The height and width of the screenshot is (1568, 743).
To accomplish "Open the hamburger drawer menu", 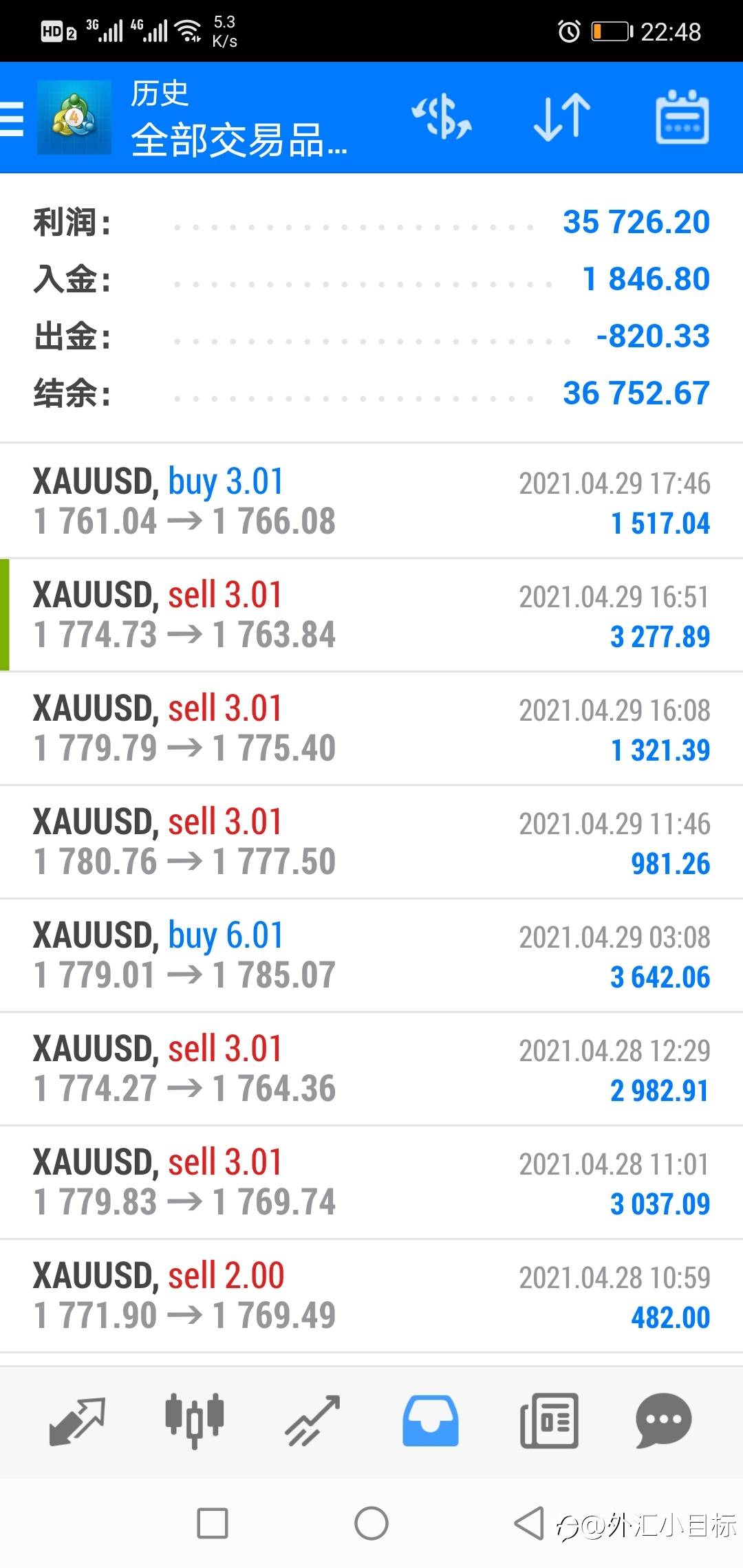I will pos(12,118).
